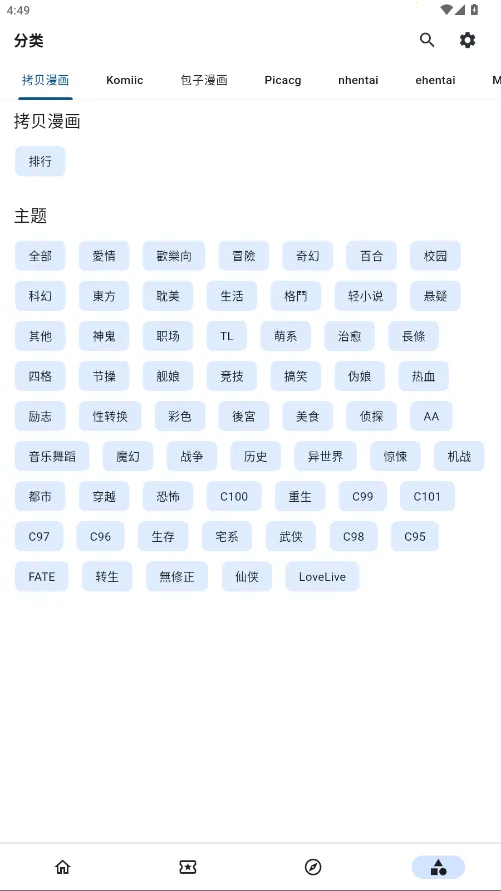
Task: Open the LoveLive category chip
Action: 322,576
